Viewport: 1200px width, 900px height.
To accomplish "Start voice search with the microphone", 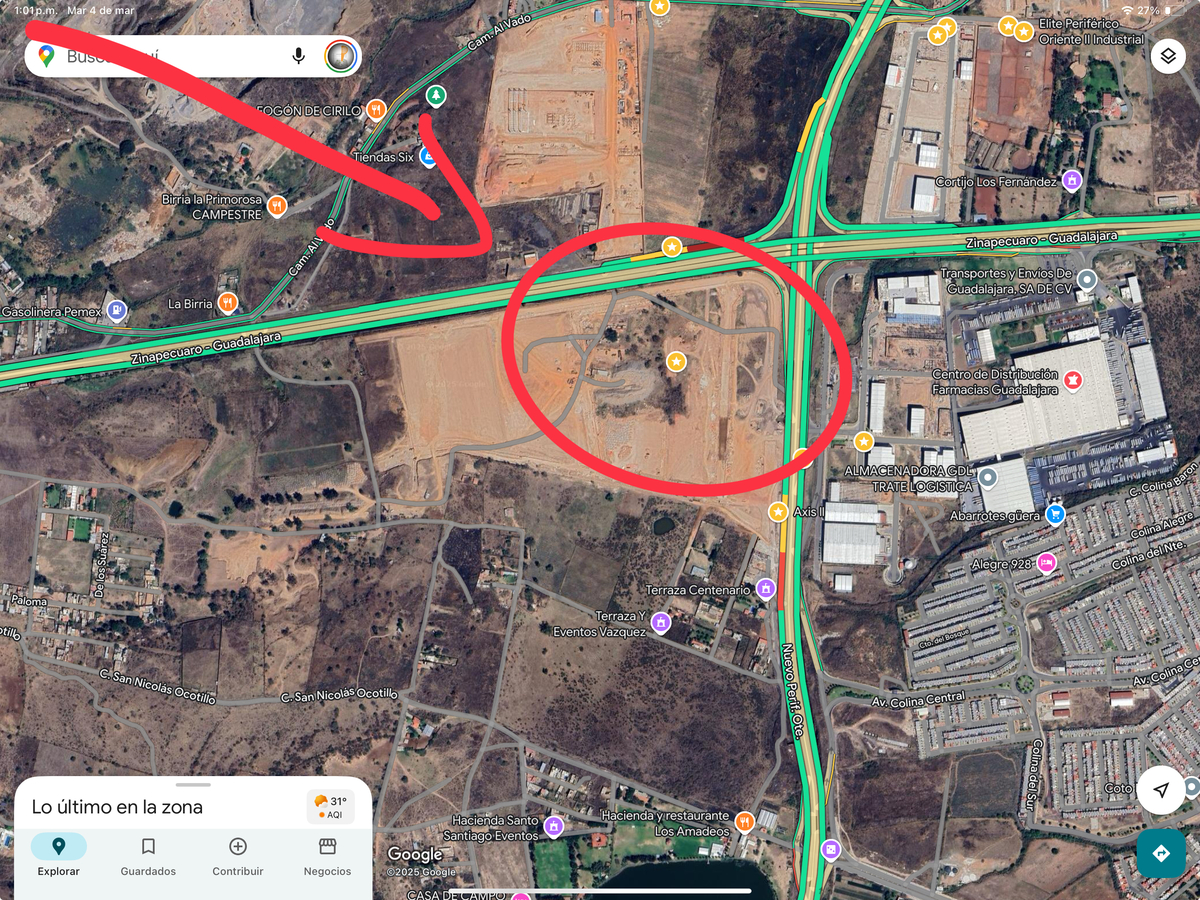I will tap(298, 56).
